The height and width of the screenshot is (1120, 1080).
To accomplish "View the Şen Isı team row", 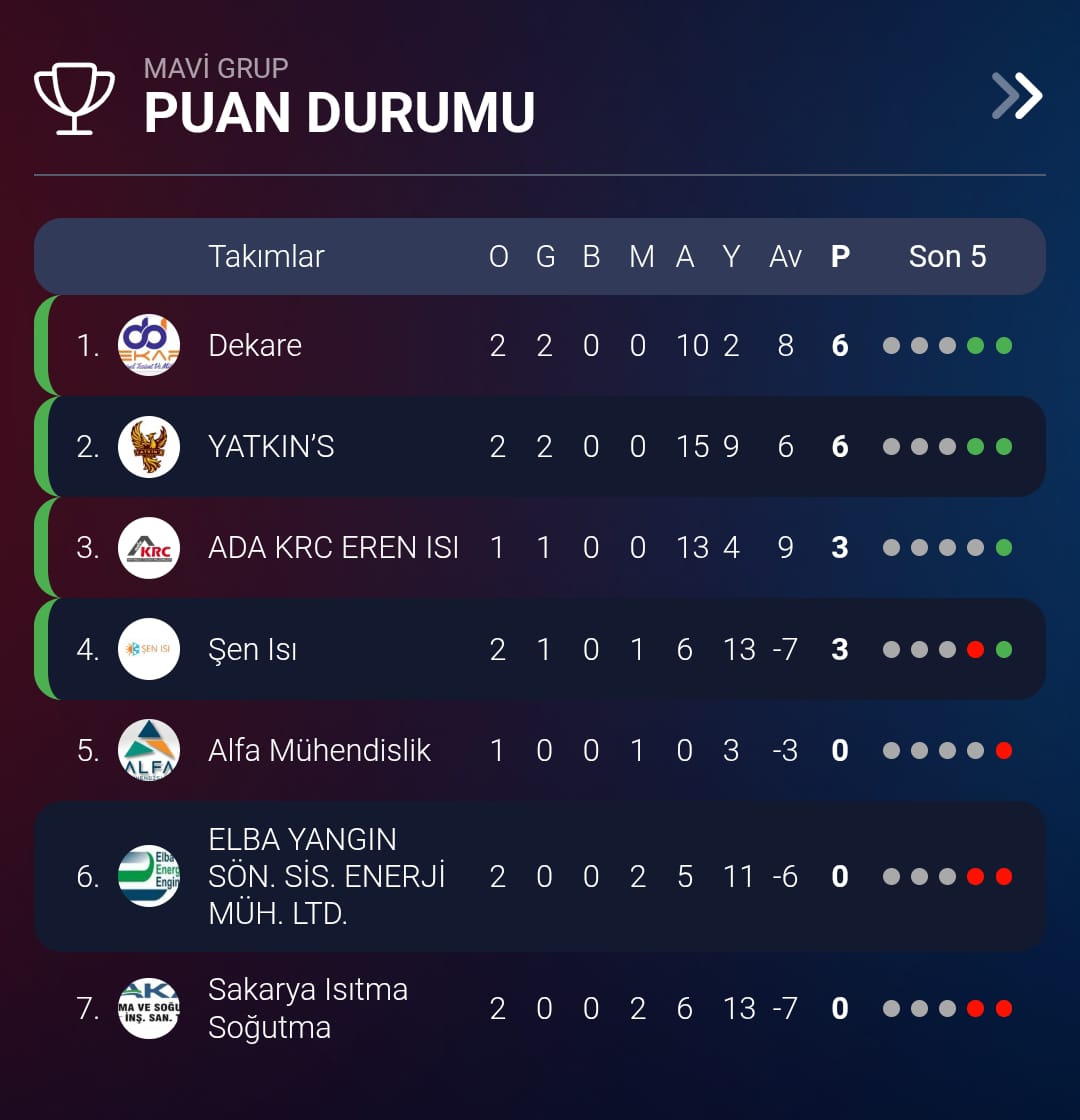I will pyautogui.click(x=252, y=650).
